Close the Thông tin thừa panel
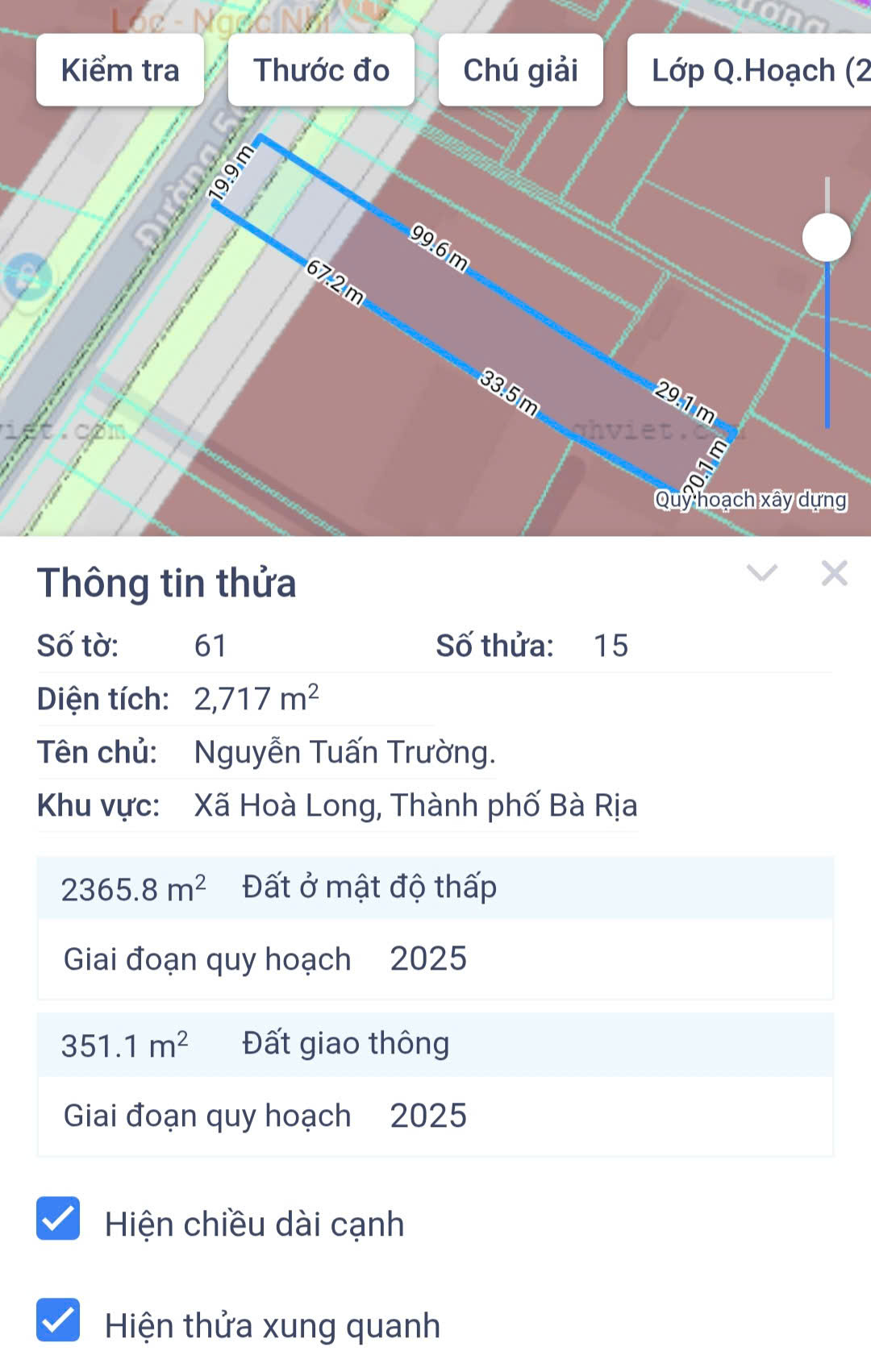This screenshot has width=871, height=1372. (834, 573)
